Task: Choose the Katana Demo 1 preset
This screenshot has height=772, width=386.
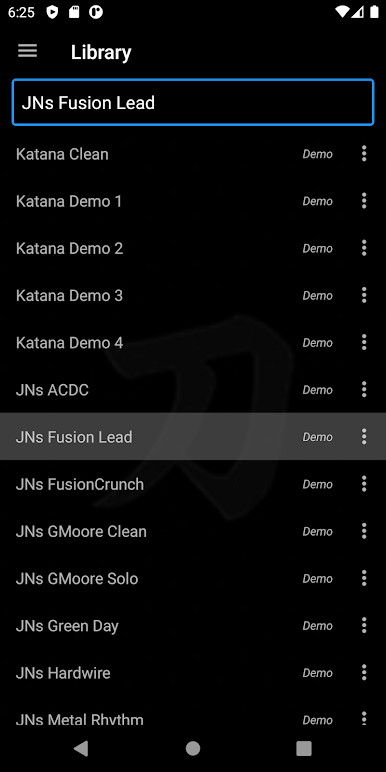Action: point(193,201)
